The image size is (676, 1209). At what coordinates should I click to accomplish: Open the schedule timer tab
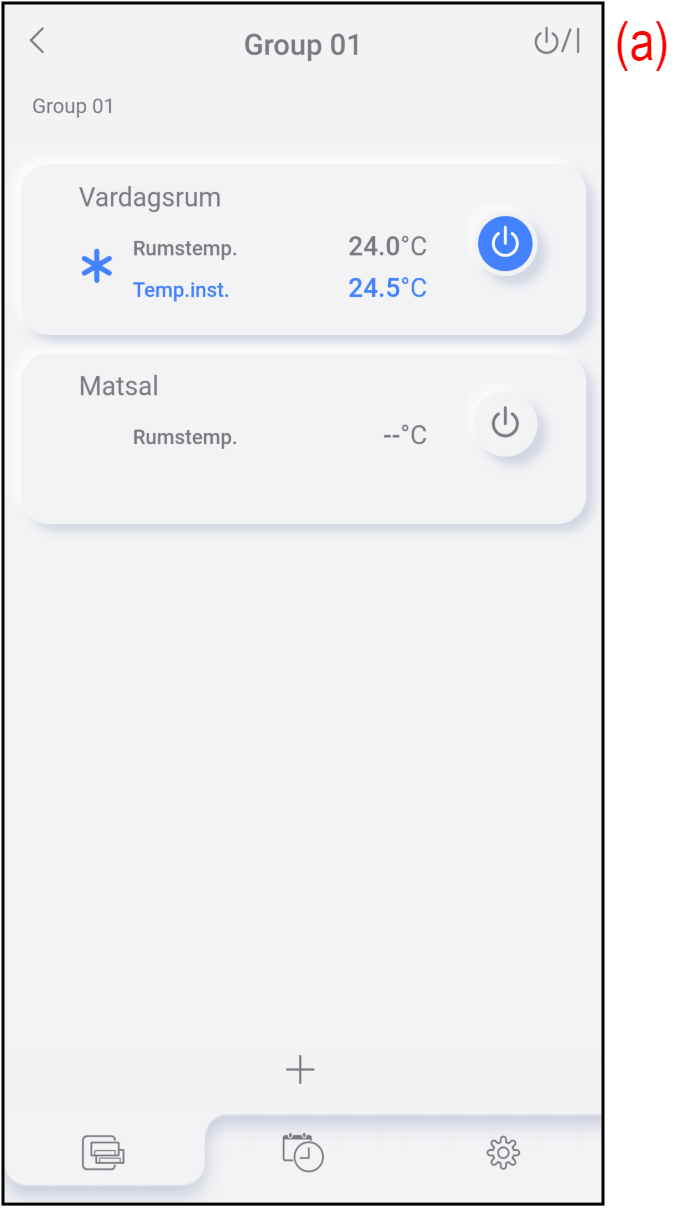click(303, 1153)
